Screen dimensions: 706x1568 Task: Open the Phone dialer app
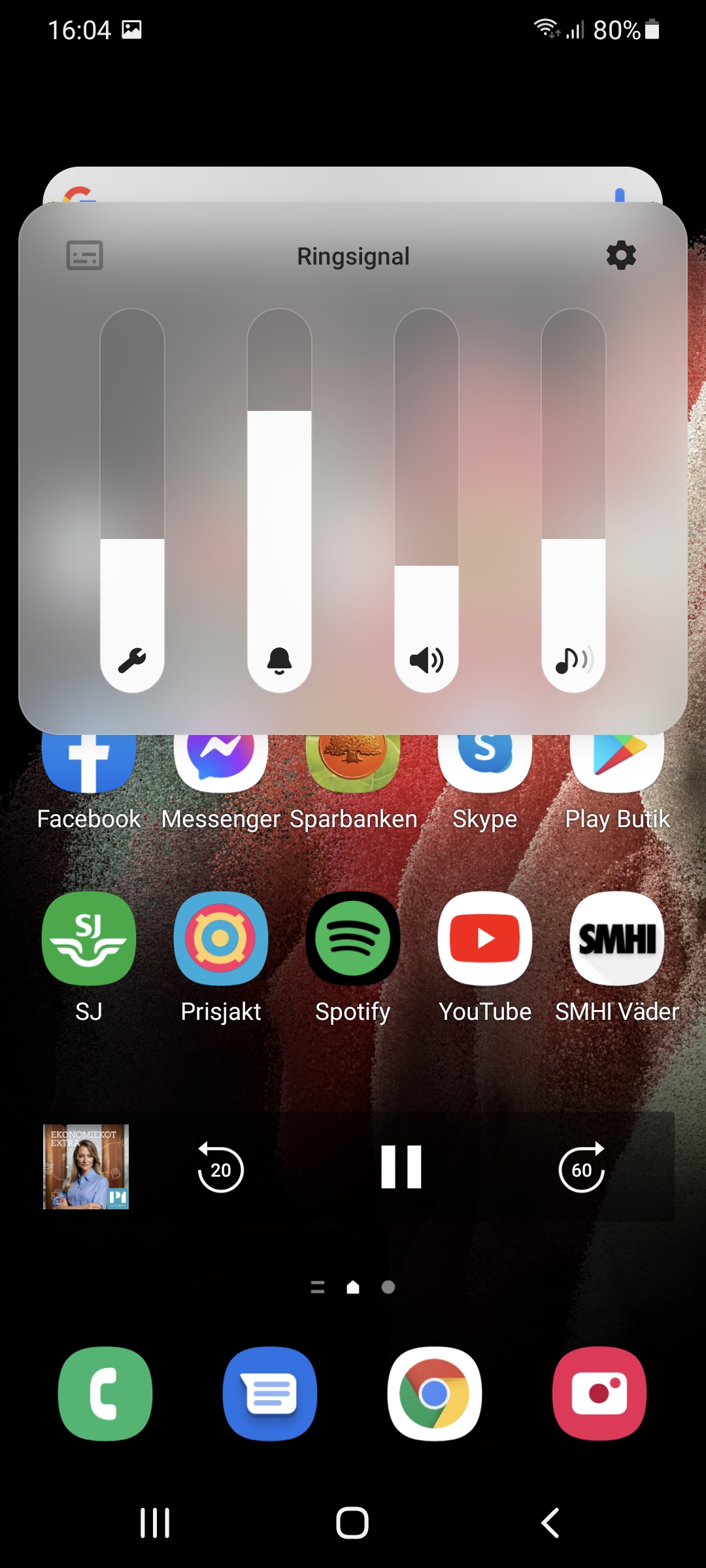105,1394
